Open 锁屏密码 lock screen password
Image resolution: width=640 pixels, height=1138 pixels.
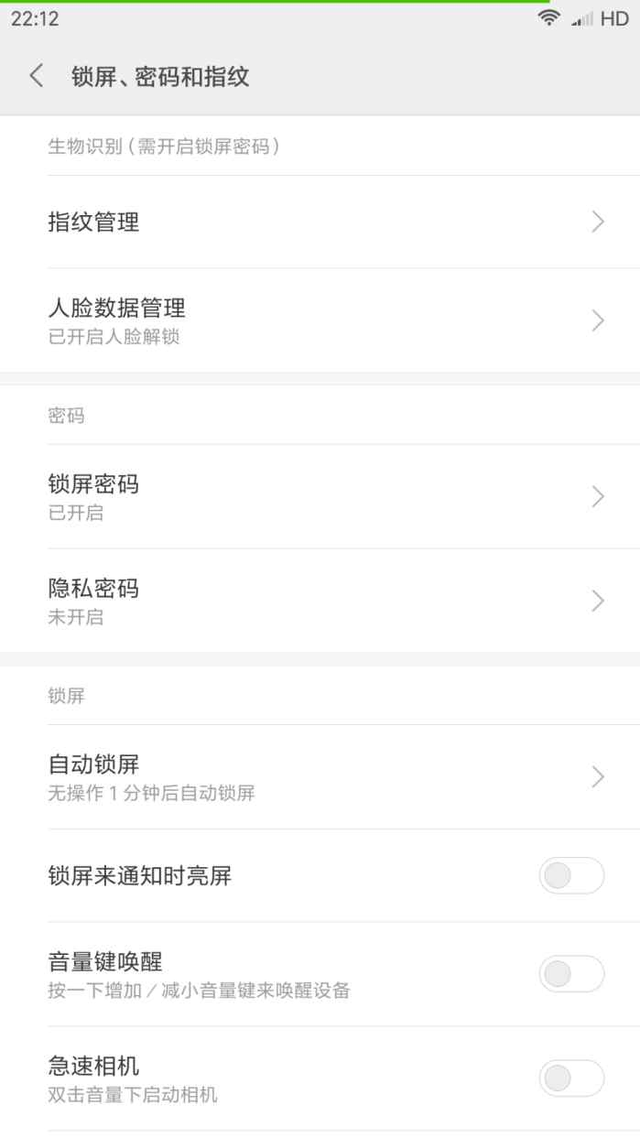click(320, 497)
